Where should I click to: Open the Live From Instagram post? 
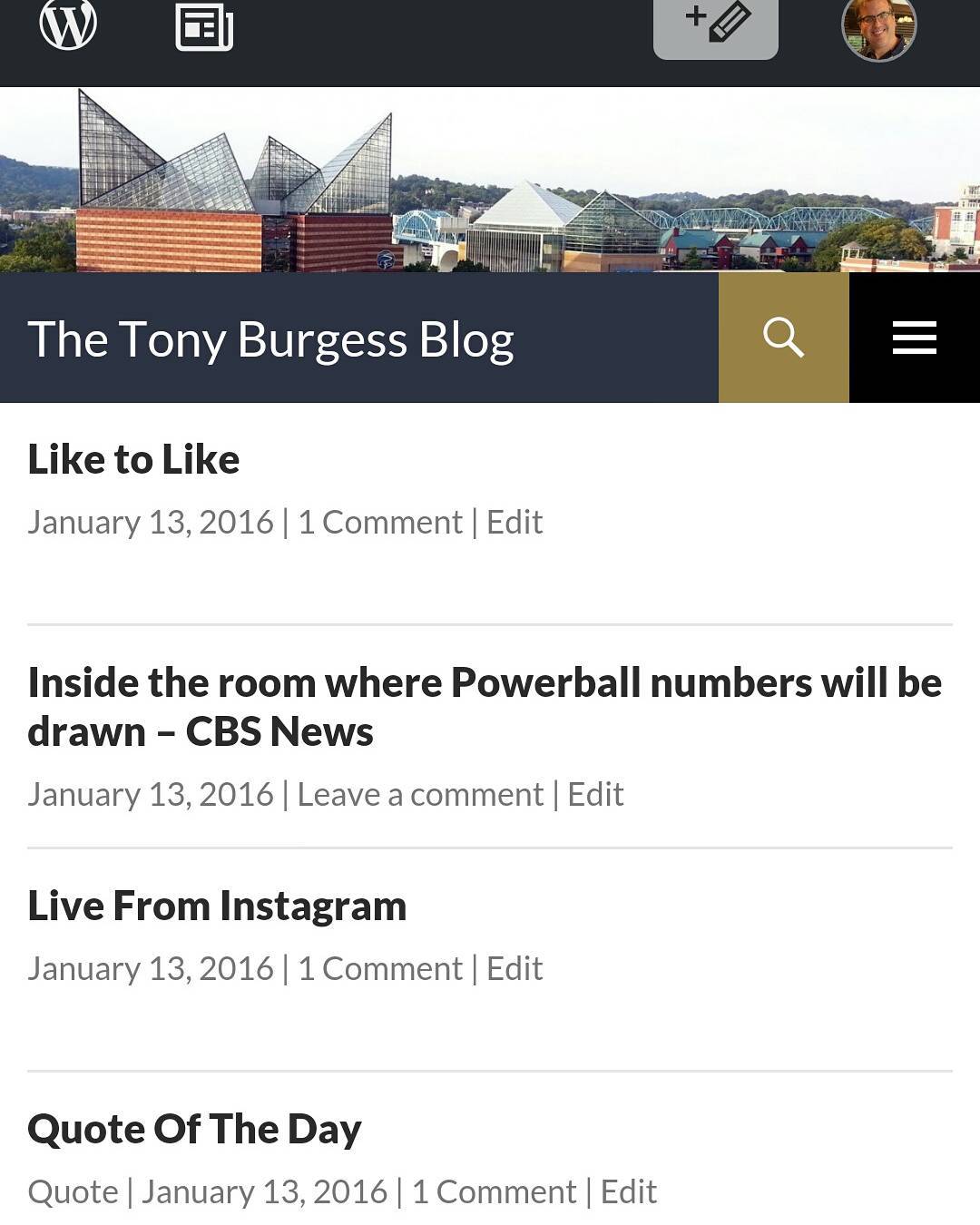click(x=217, y=906)
